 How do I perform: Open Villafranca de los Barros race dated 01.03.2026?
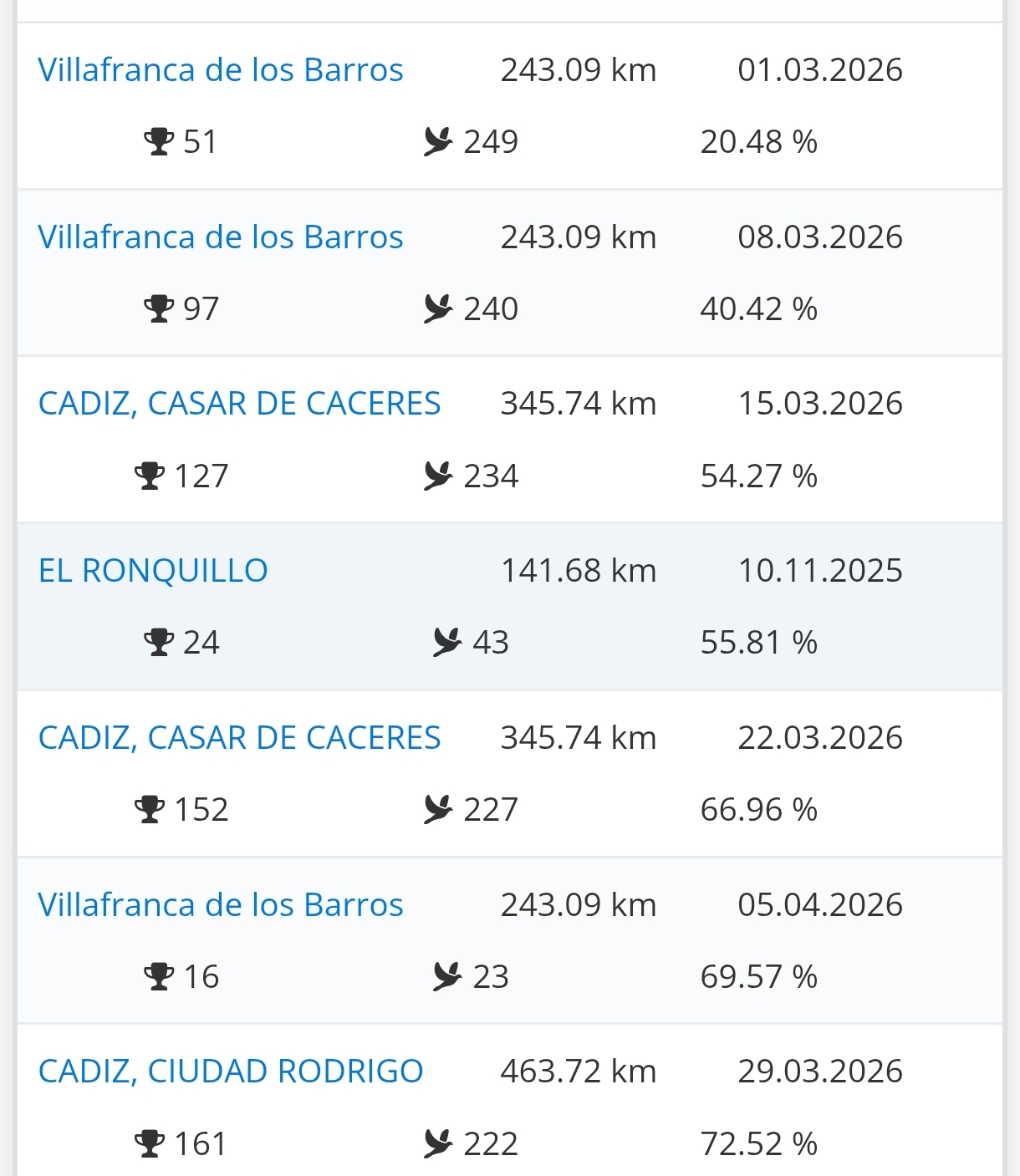[221, 70]
